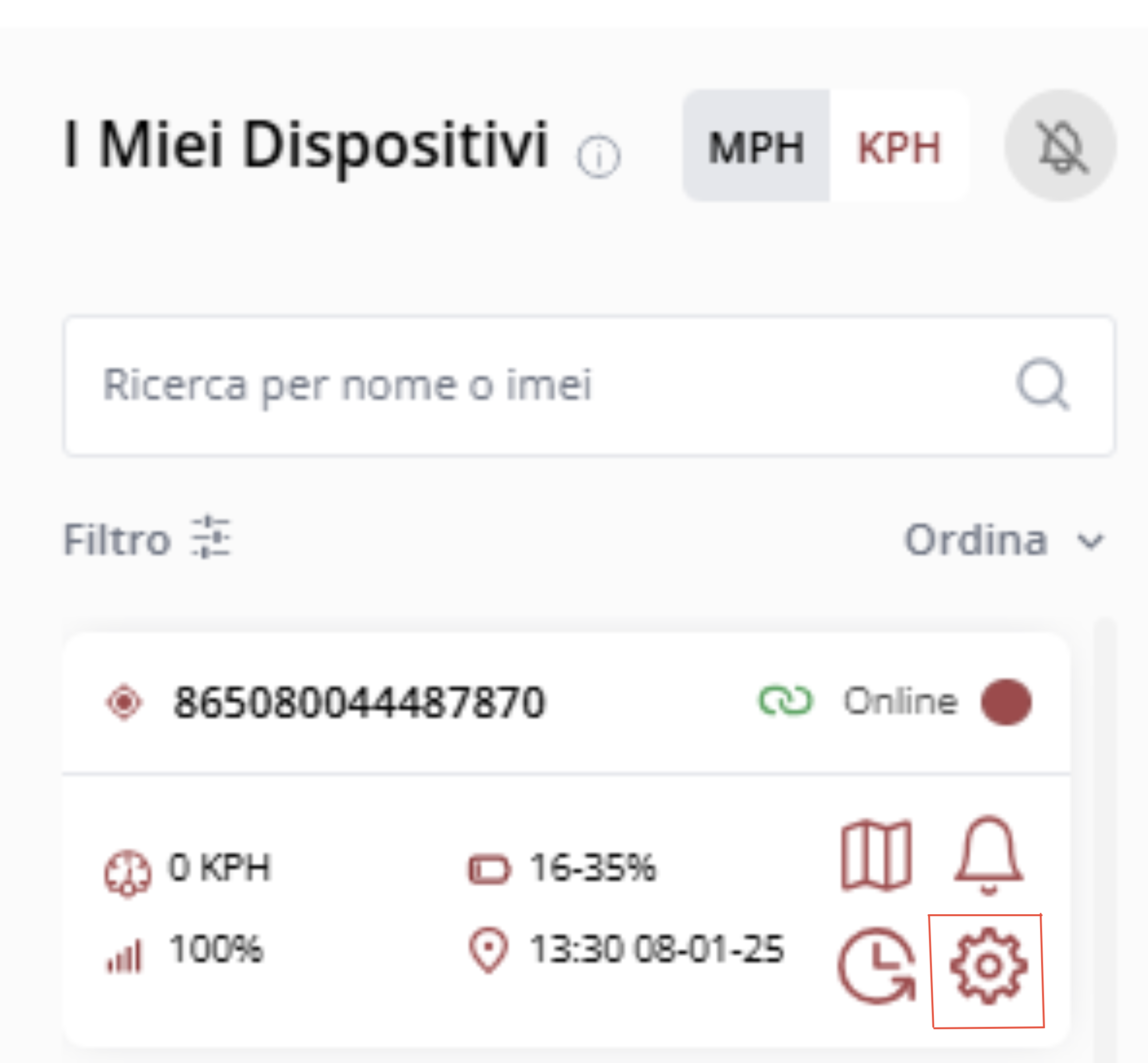
Task: Switch speed units to MPH
Action: 755,147
